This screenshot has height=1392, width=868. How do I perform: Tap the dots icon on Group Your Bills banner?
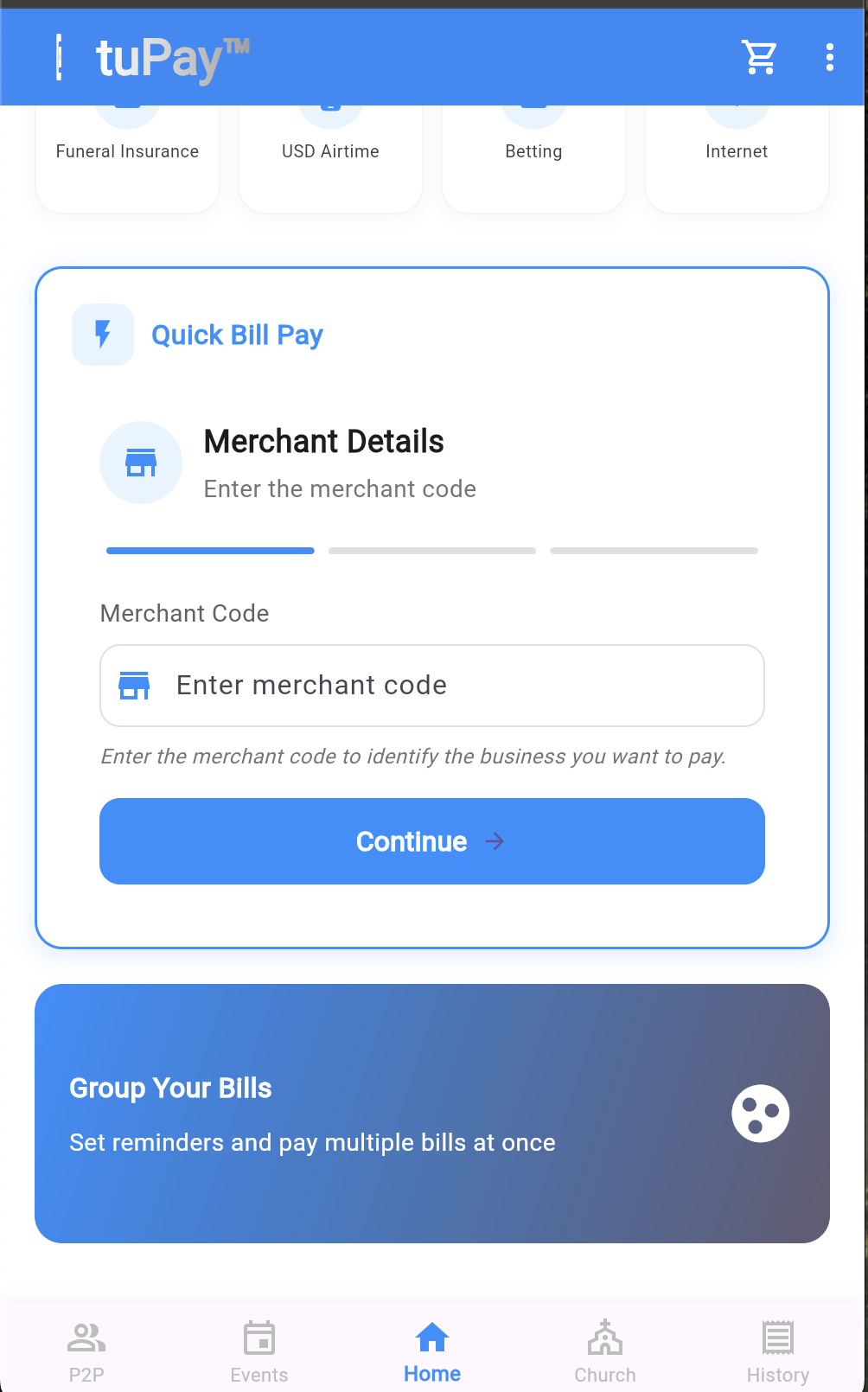[760, 1114]
